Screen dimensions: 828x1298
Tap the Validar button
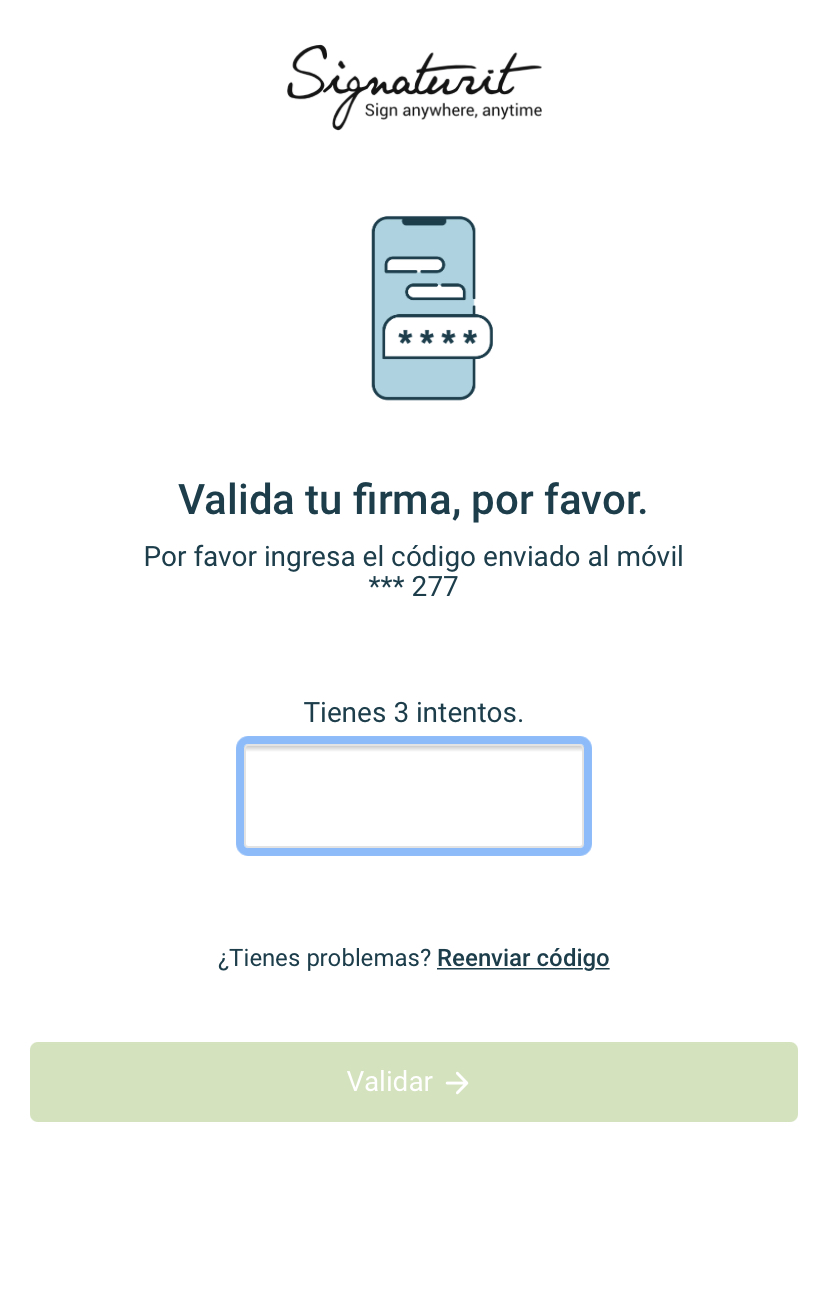click(x=413, y=1081)
